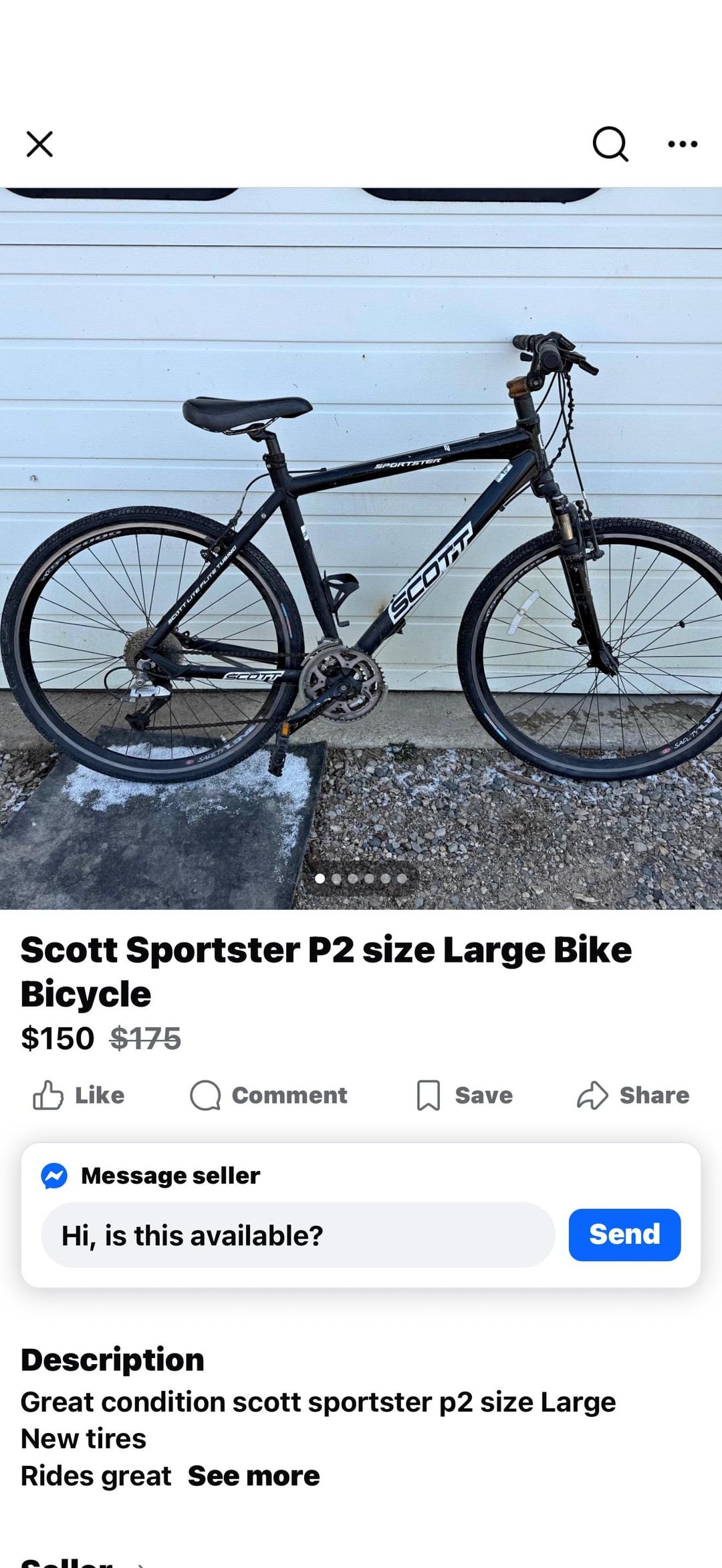Close the marketplace listing
Viewport: 722px width, 1568px height.
(x=39, y=144)
